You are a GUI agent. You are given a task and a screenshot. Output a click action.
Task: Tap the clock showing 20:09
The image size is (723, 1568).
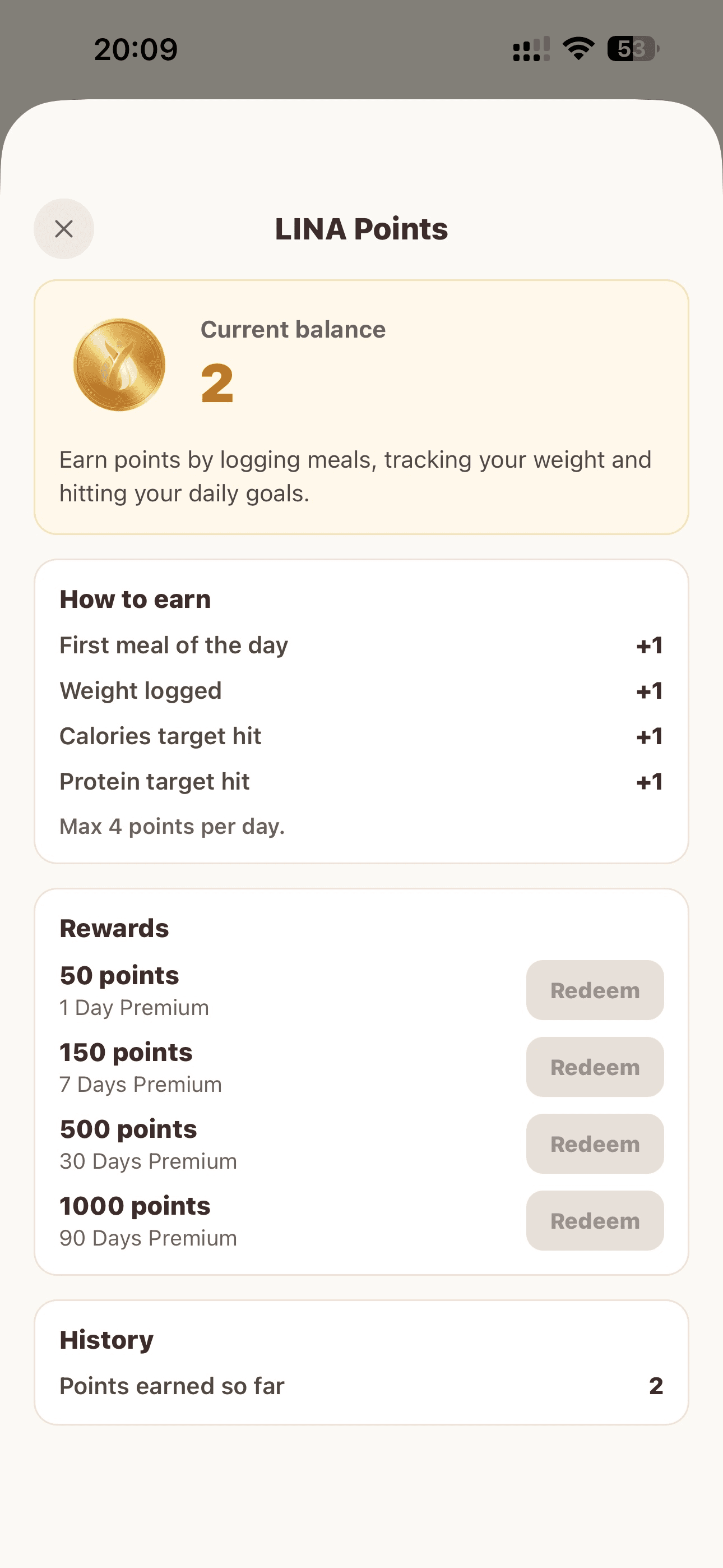click(135, 49)
